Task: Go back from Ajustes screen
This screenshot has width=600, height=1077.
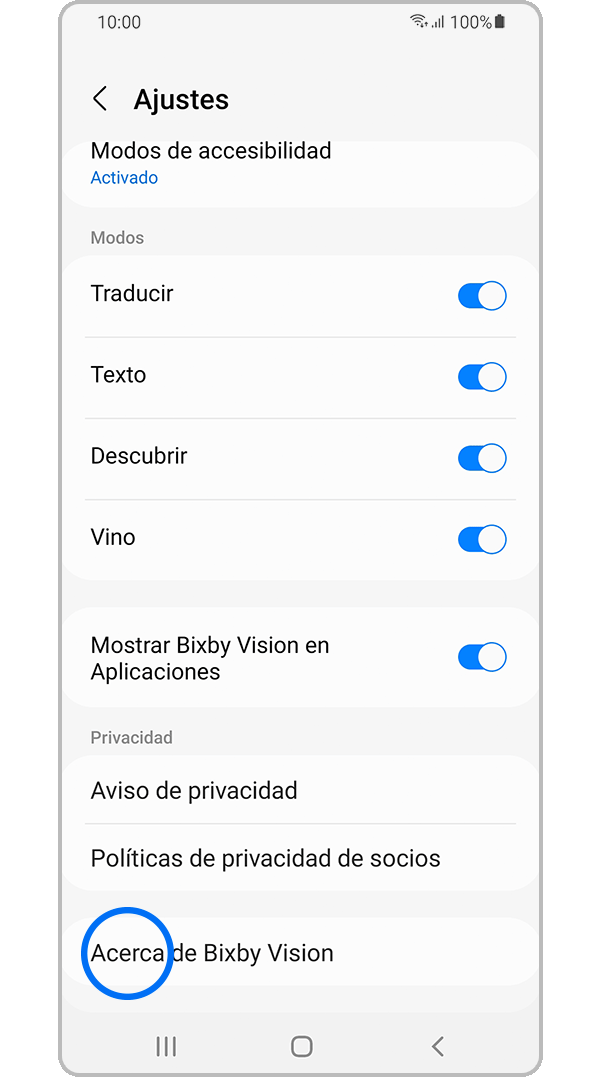Action: pyautogui.click(x=100, y=99)
